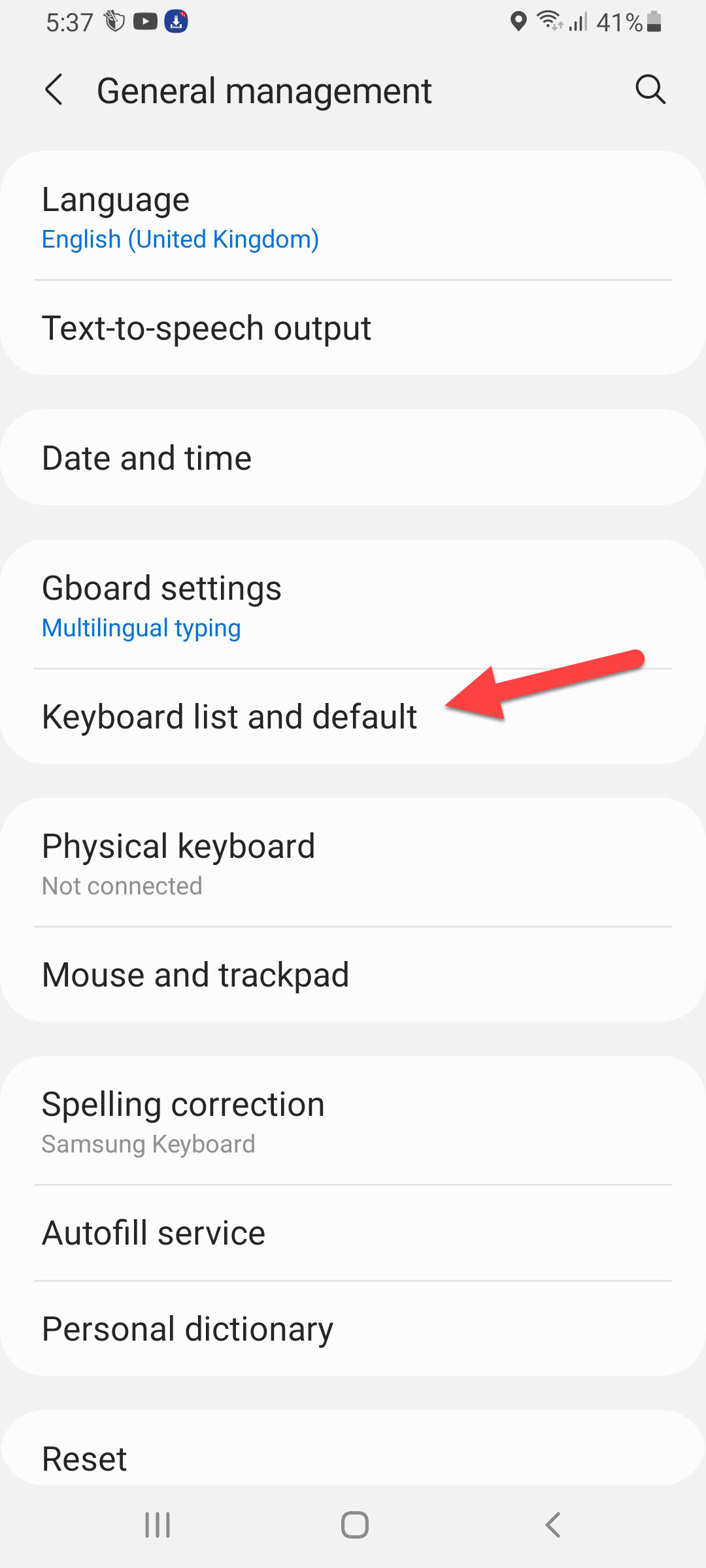Open Personal dictionary
706x1568 pixels.
pyautogui.click(x=353, y=1329)
